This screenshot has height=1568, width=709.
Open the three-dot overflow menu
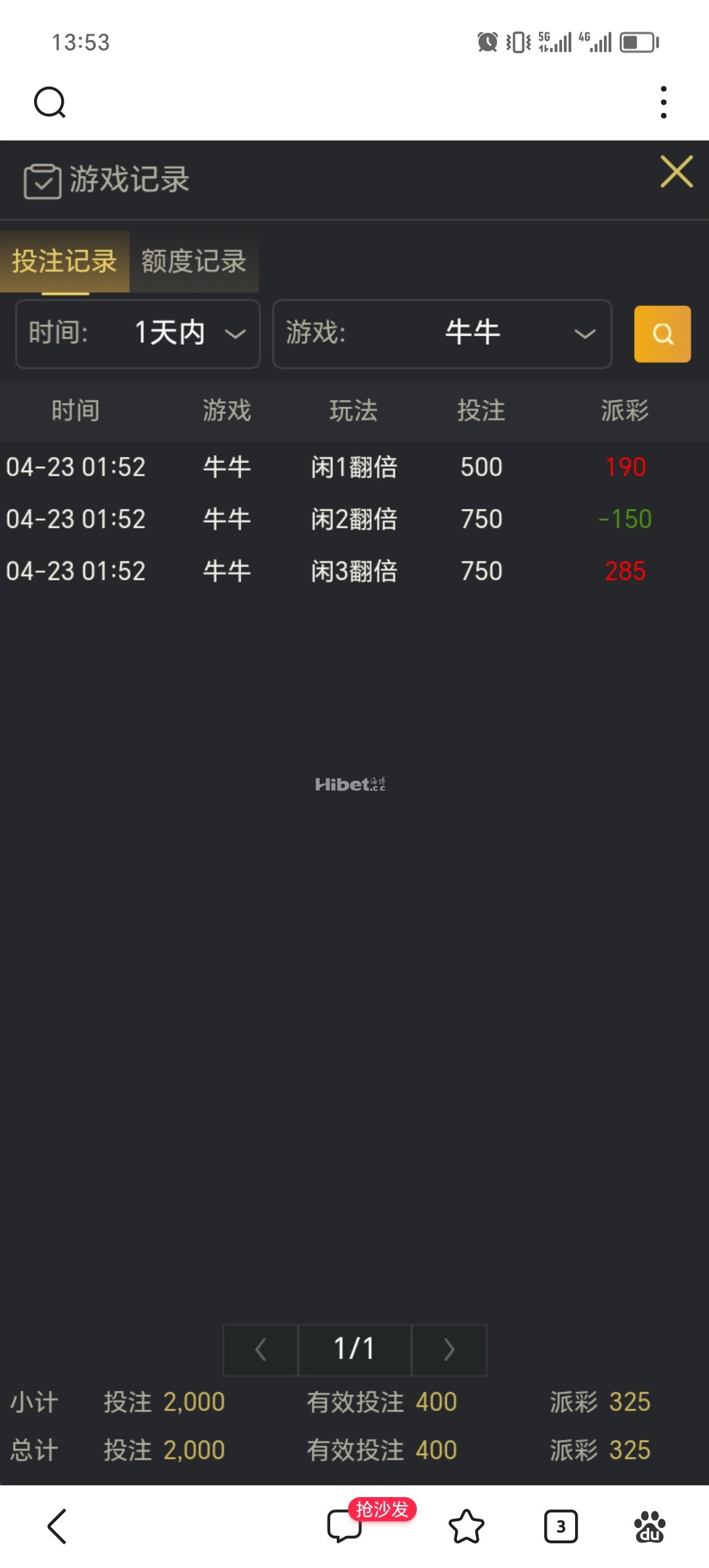coord(664,102)
